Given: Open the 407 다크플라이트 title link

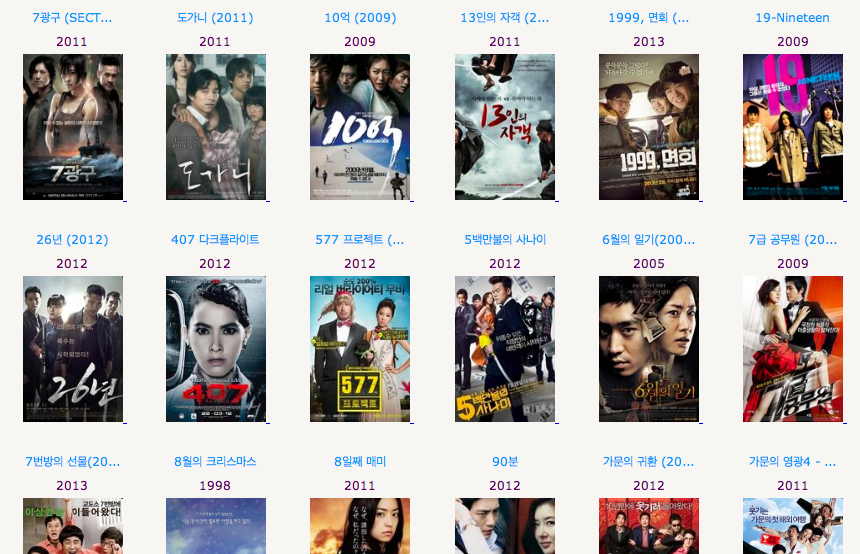Looking at the screenshot, I should (215, 240).
